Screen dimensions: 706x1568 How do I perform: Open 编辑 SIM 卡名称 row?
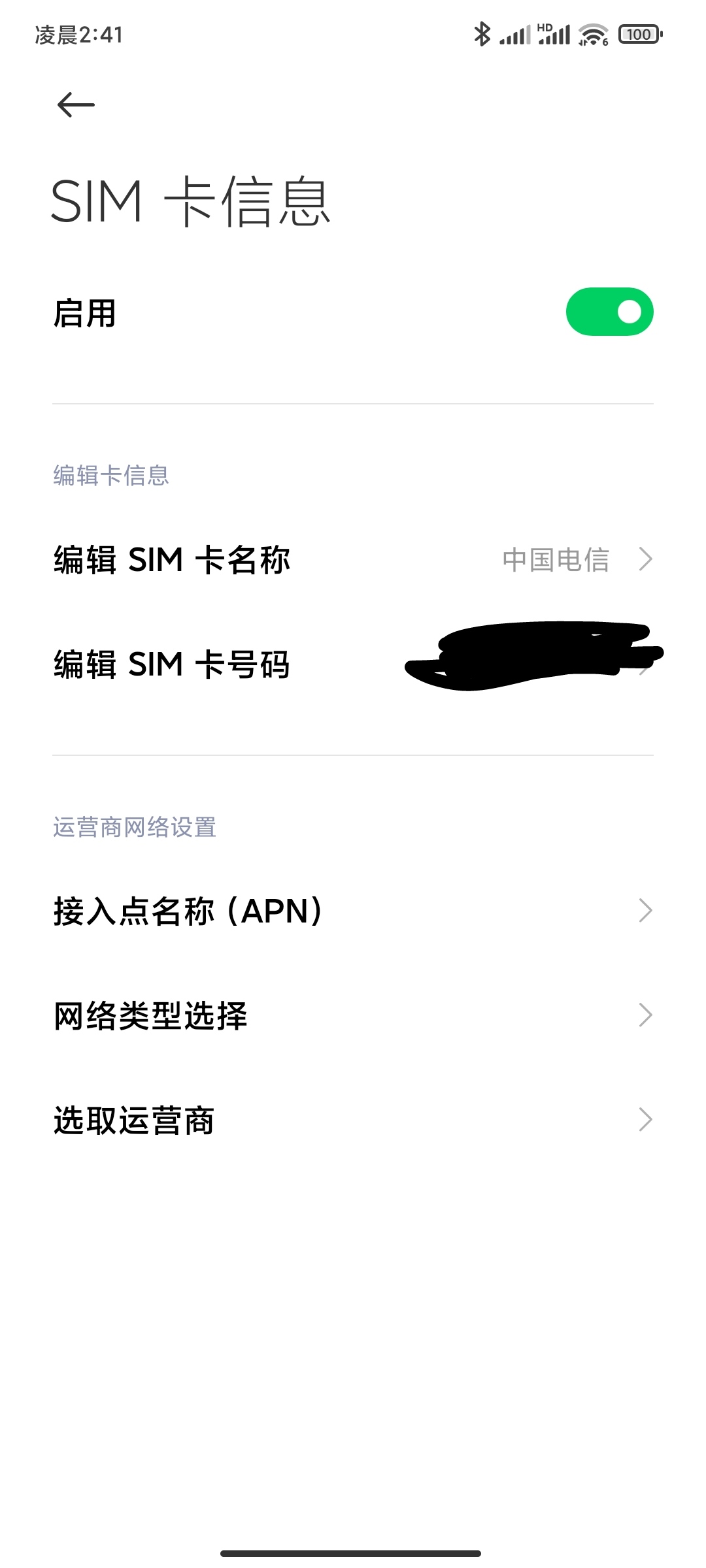tap(353, 560)
